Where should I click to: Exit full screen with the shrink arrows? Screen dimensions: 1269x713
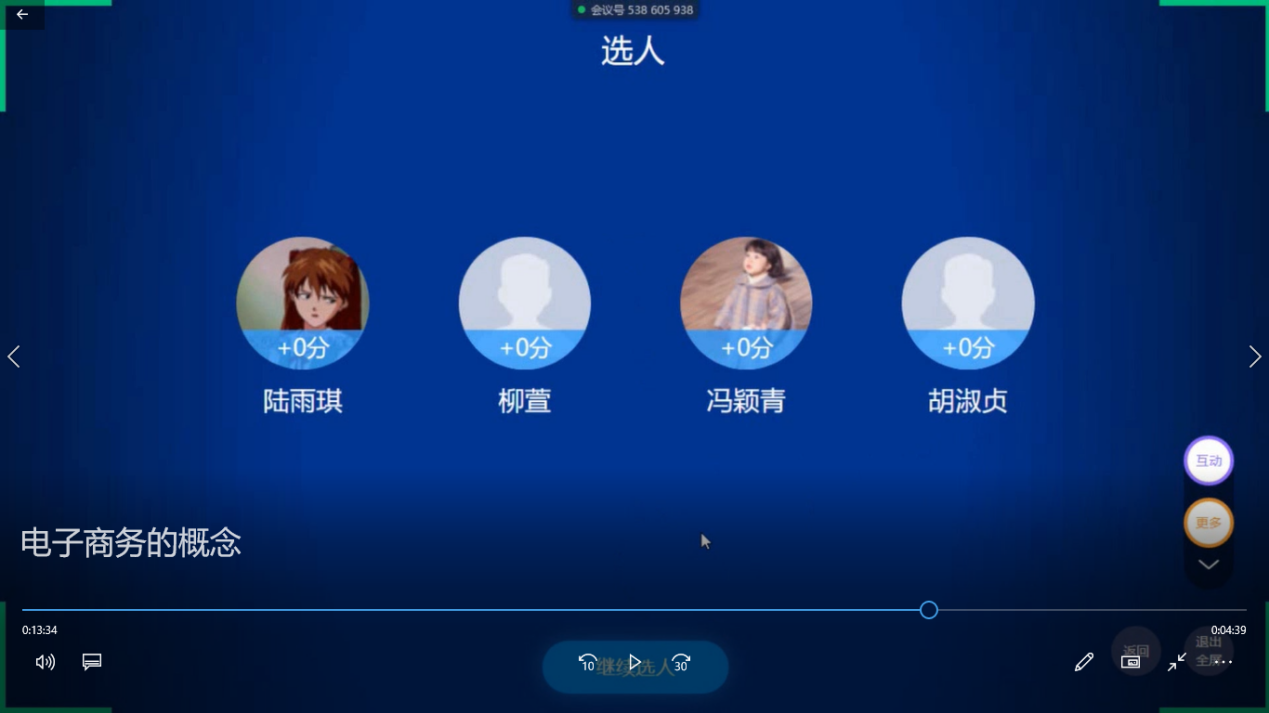pos(1177,662)
